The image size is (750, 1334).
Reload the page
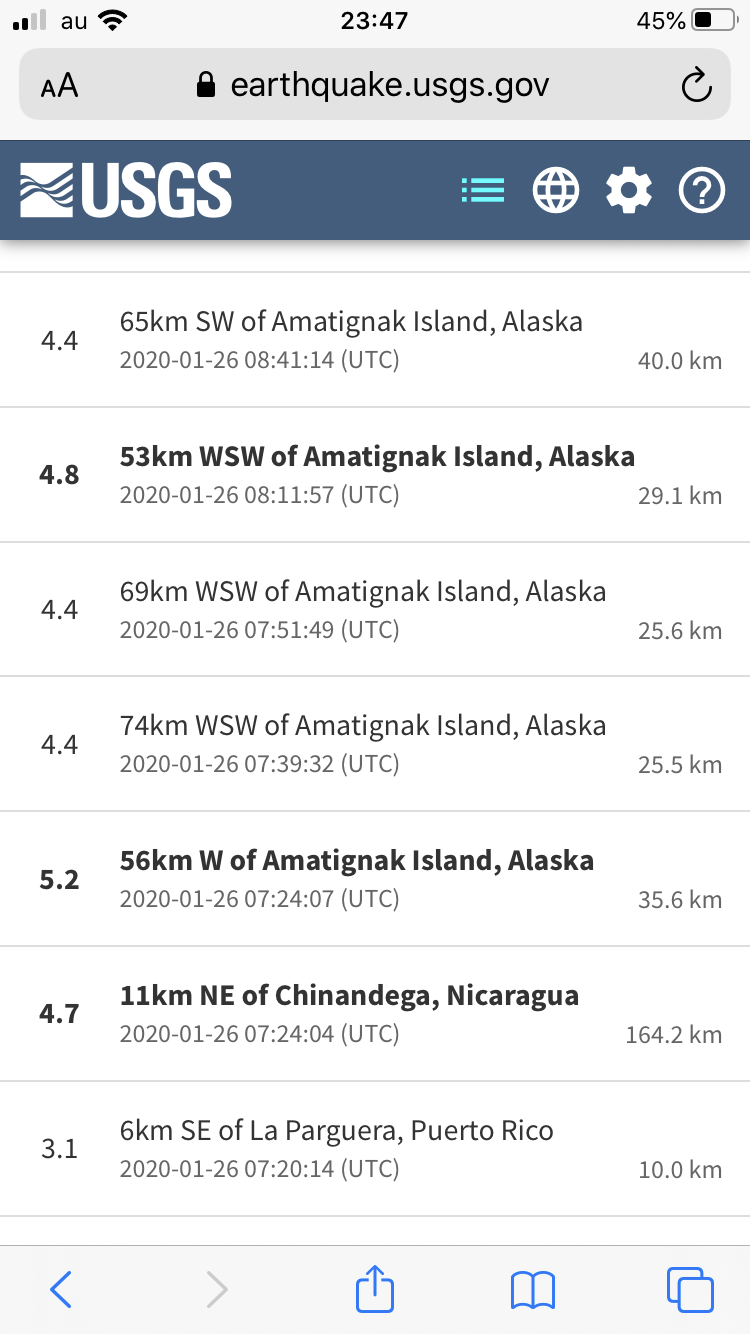(696, 86)
